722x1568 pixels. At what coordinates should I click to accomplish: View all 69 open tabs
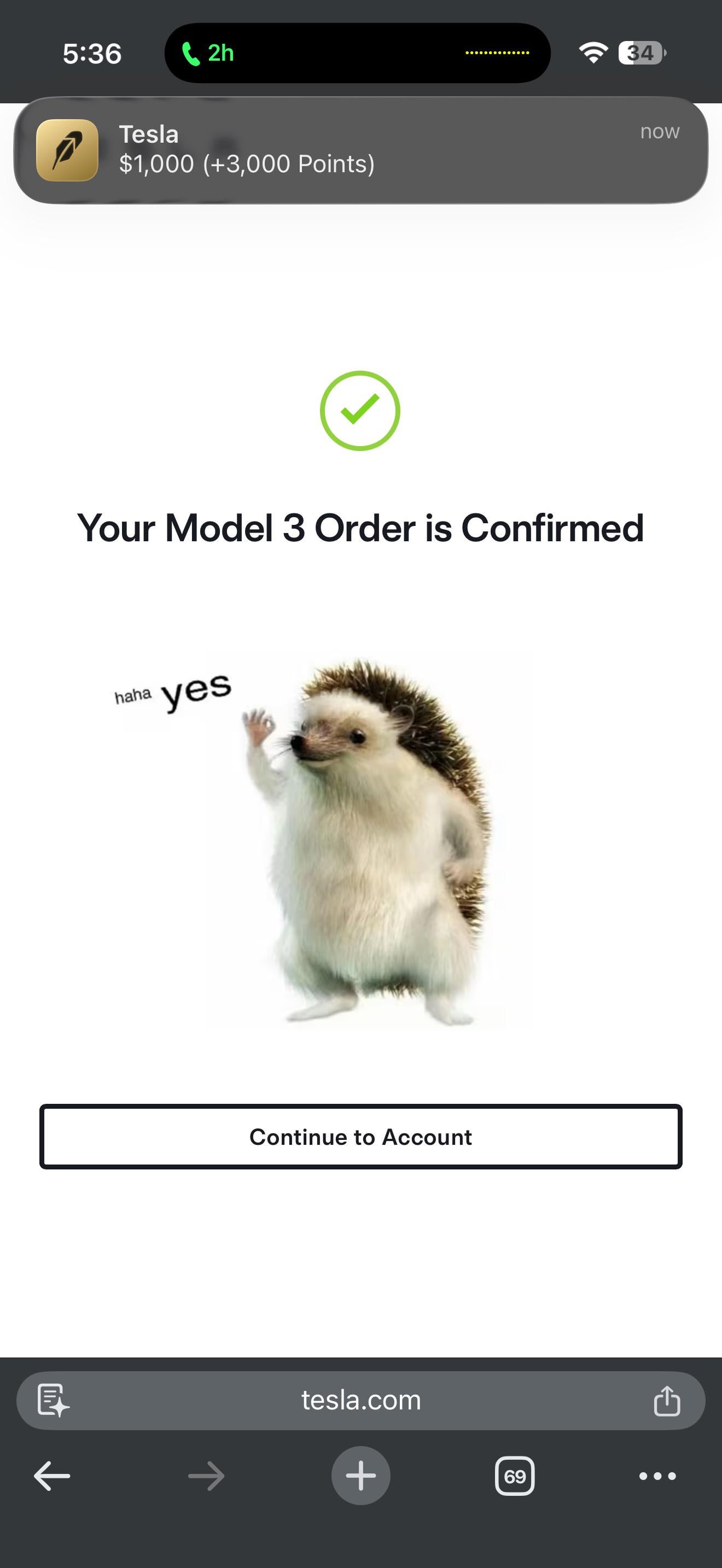514,1476
